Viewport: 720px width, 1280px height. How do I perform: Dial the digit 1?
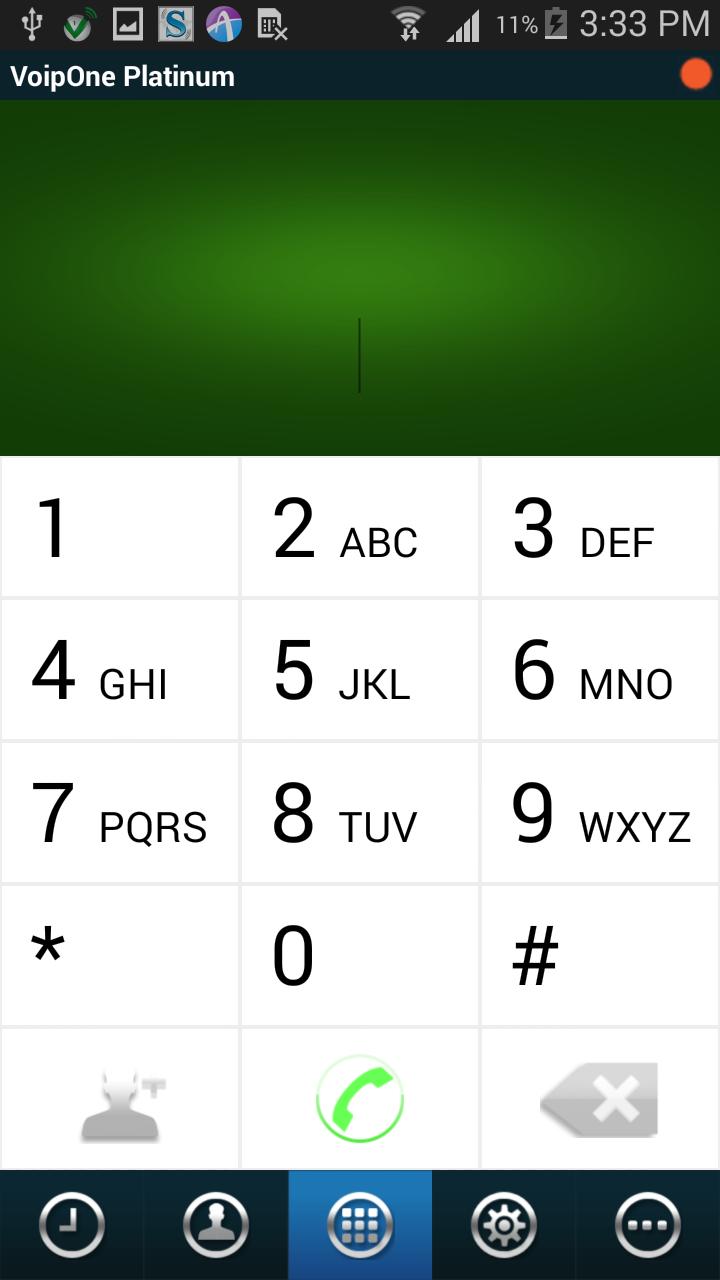point(120,528)
